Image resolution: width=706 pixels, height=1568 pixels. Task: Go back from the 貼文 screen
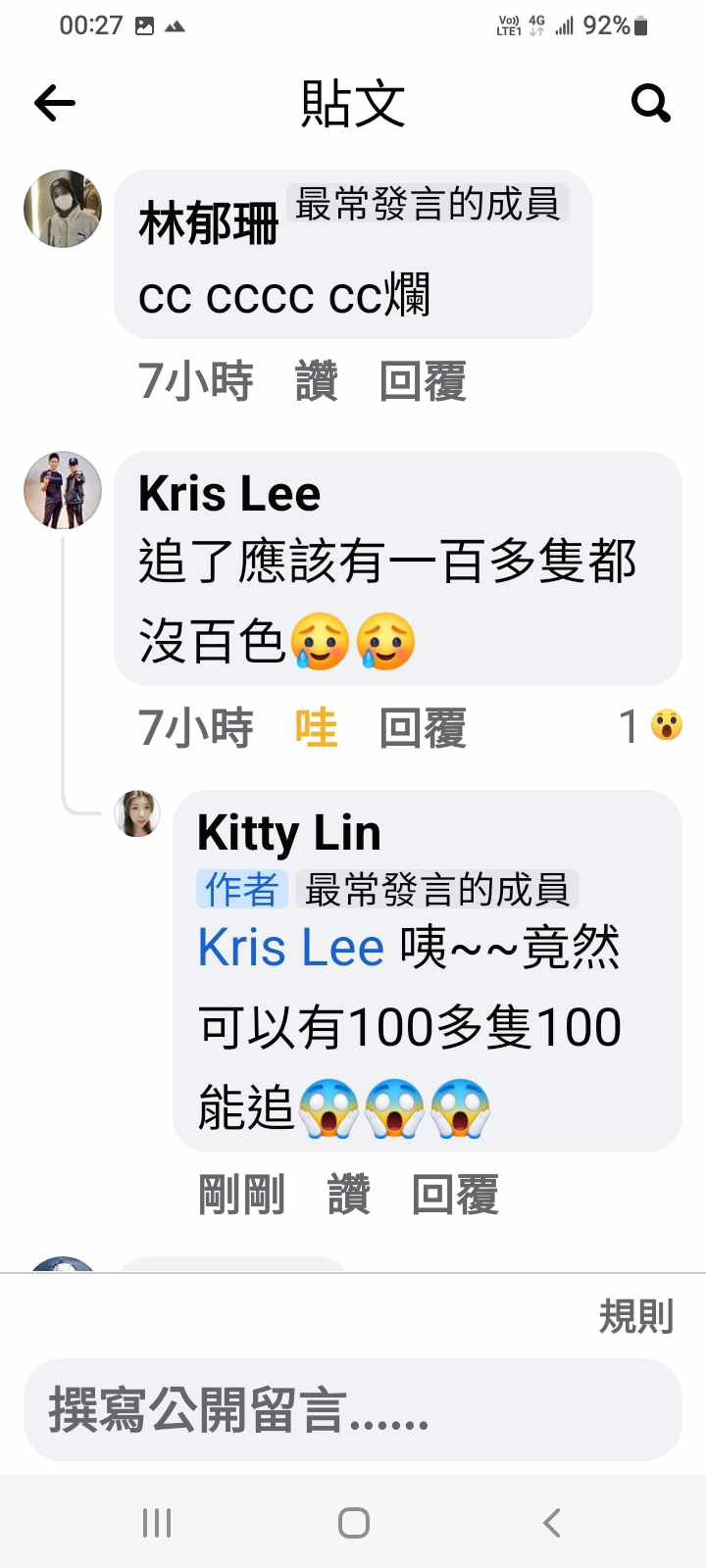coord(55,103)
